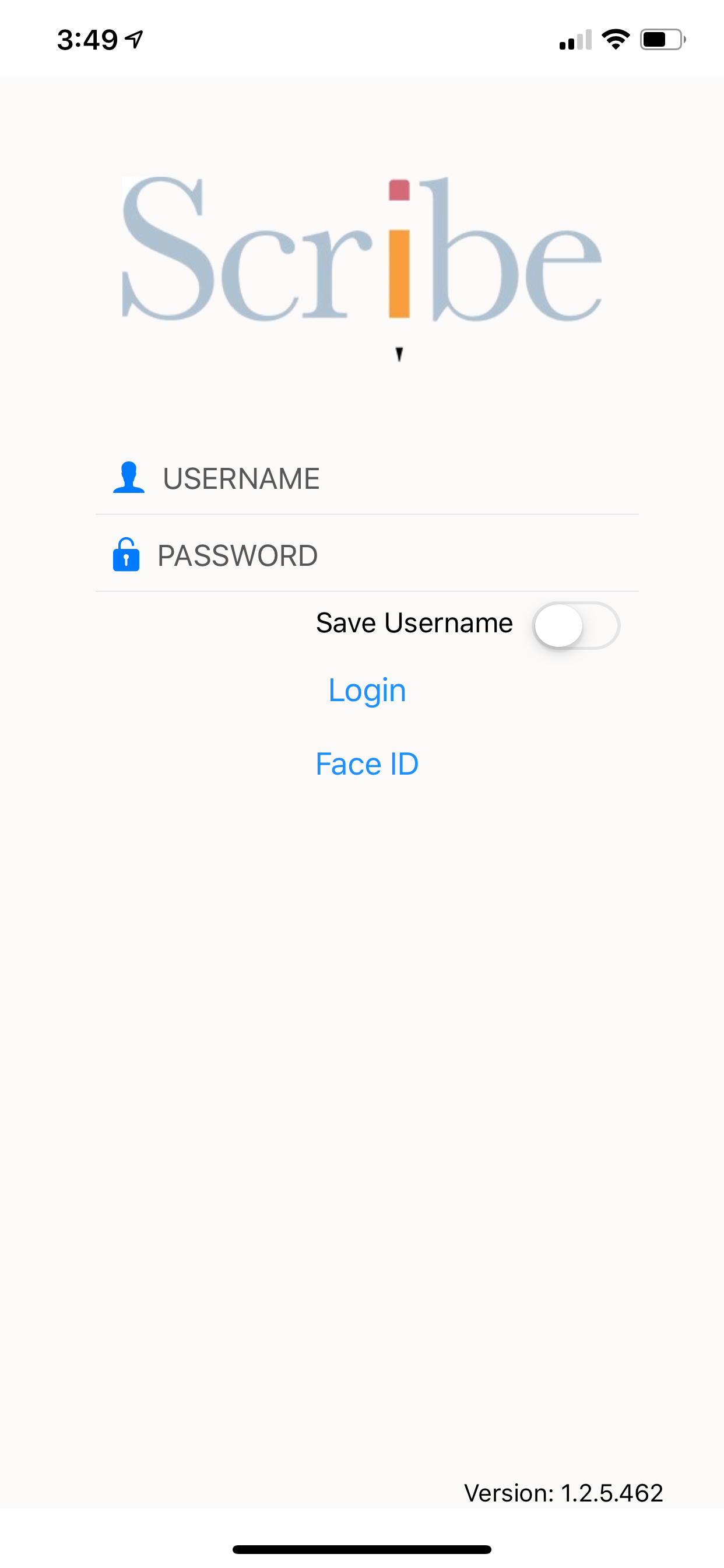
Task: Click the blue padlock icon
Action: click(x=125, y=555)
